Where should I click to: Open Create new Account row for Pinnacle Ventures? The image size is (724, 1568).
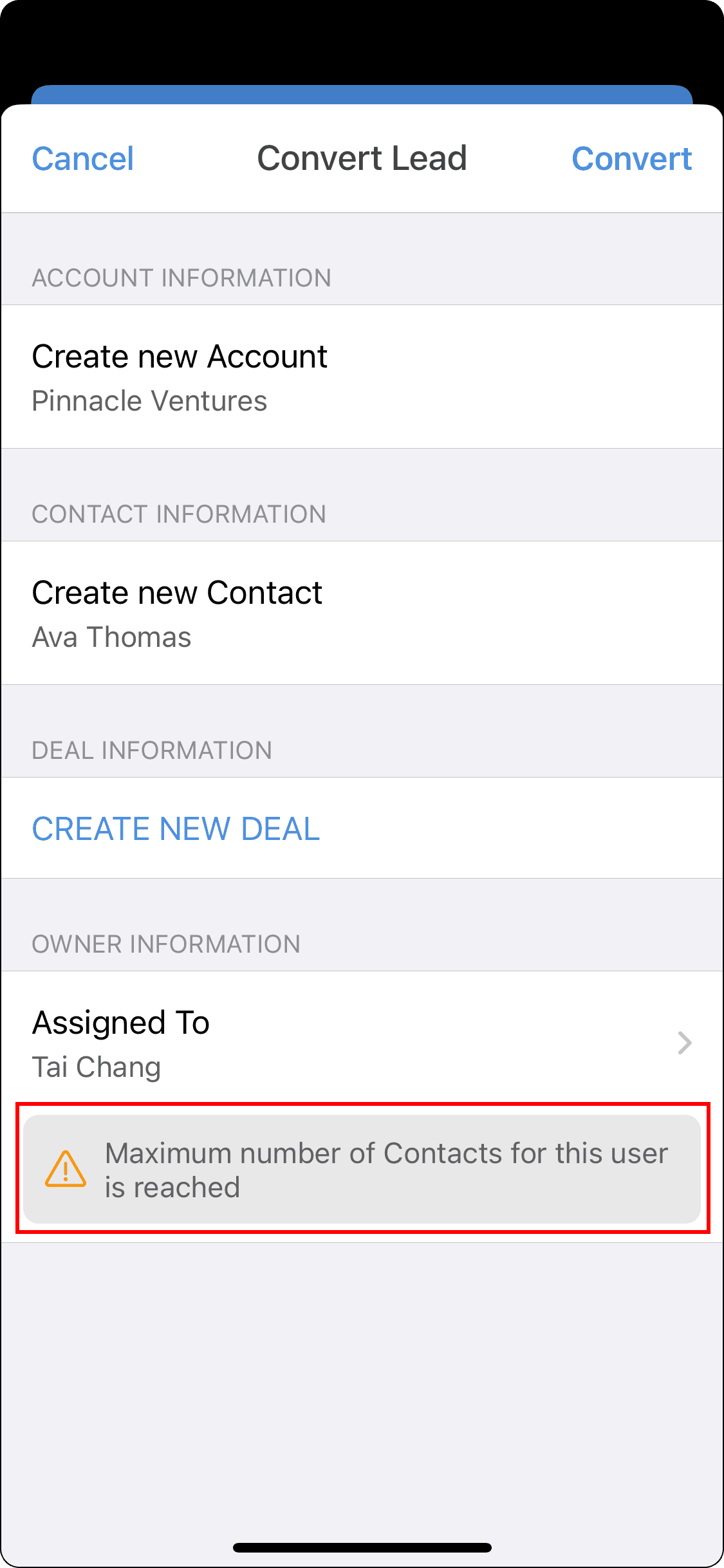[x=360, y=377]
